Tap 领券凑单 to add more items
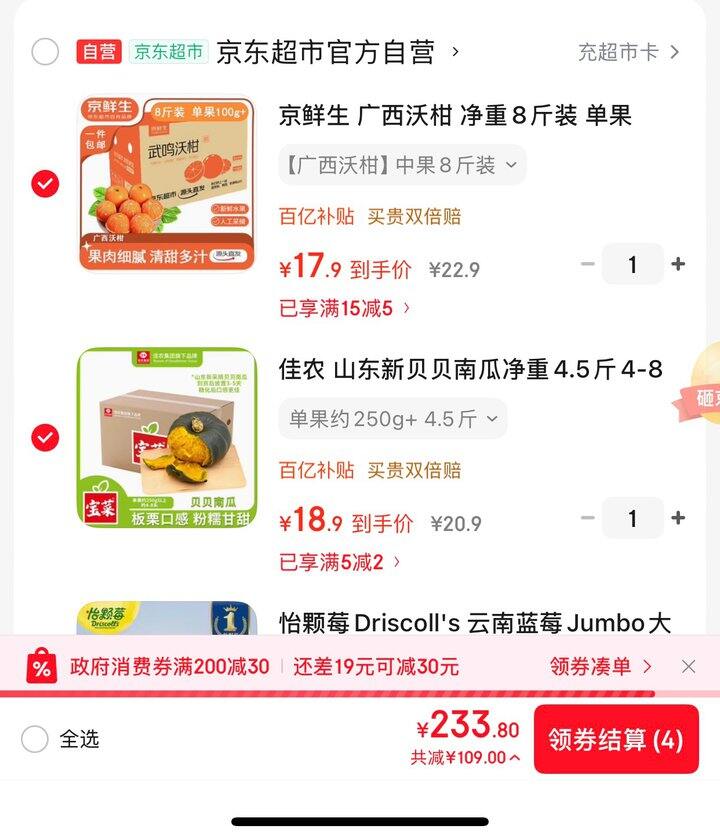The height and width of the screenshot is (840, 720). 600,666
